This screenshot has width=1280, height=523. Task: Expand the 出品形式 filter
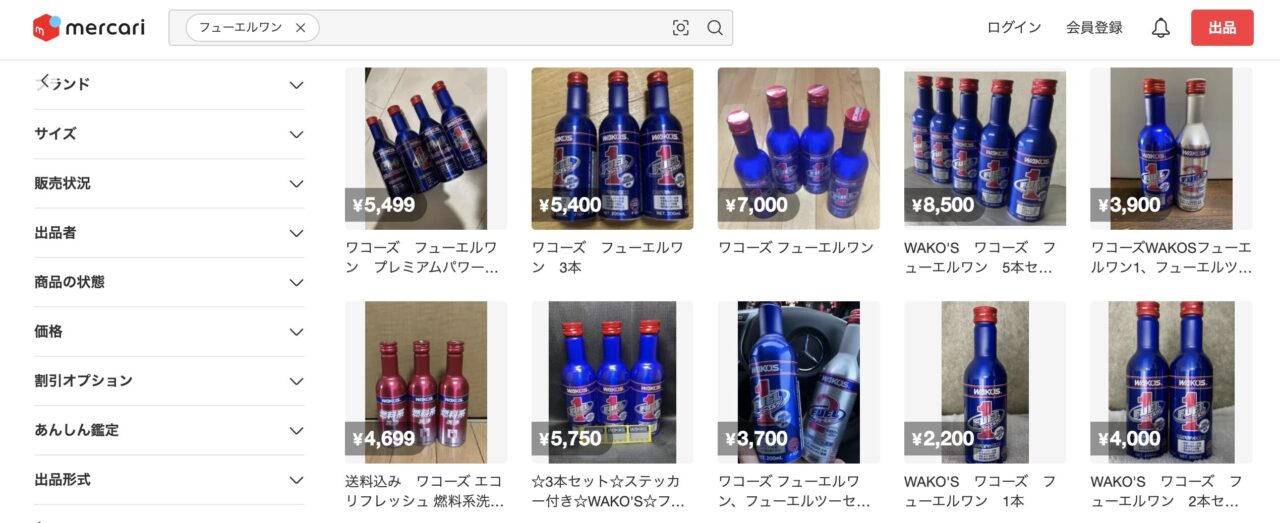point(169,480)
